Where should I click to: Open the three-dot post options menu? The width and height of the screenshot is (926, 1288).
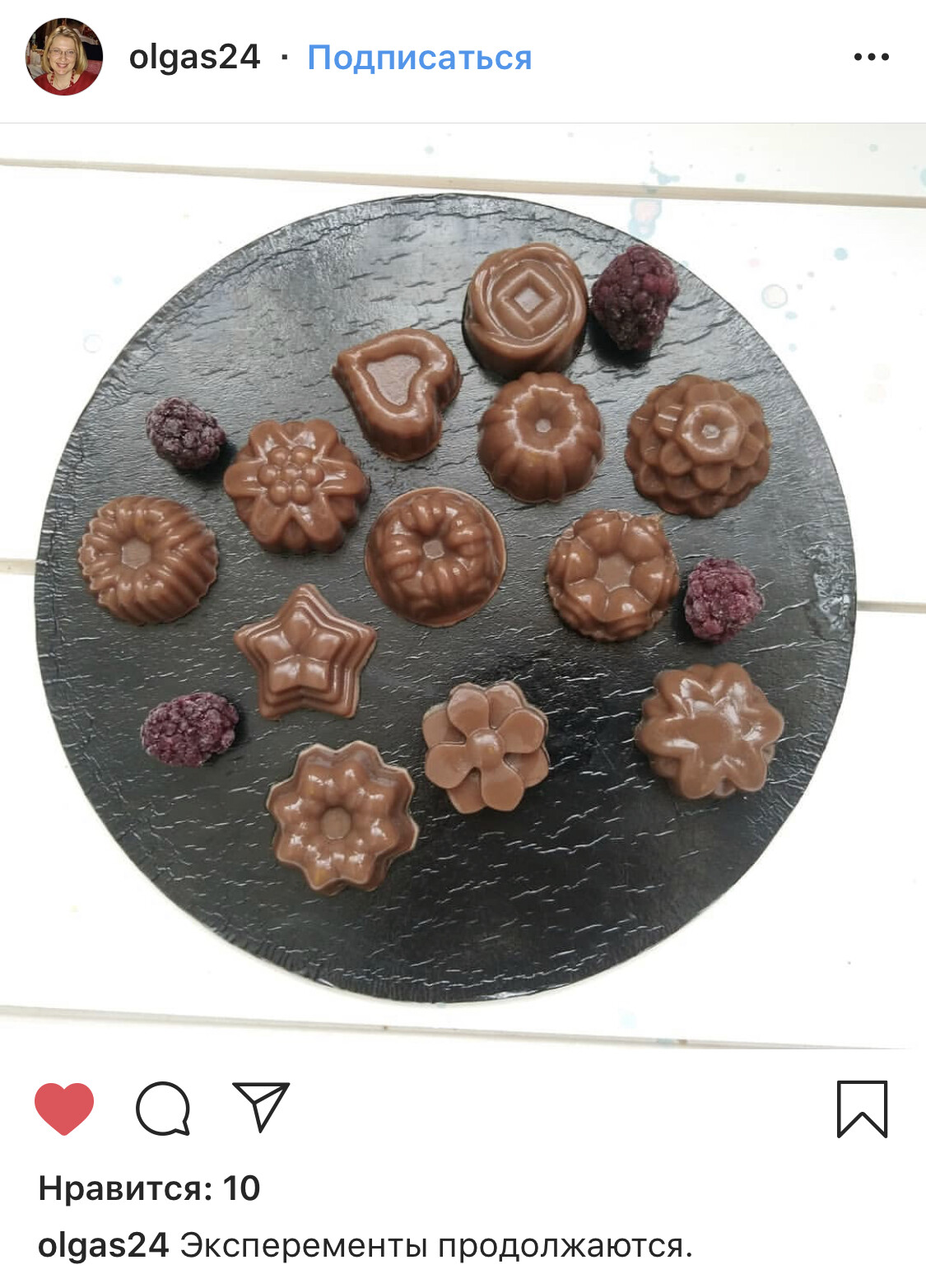pos(871,57)
